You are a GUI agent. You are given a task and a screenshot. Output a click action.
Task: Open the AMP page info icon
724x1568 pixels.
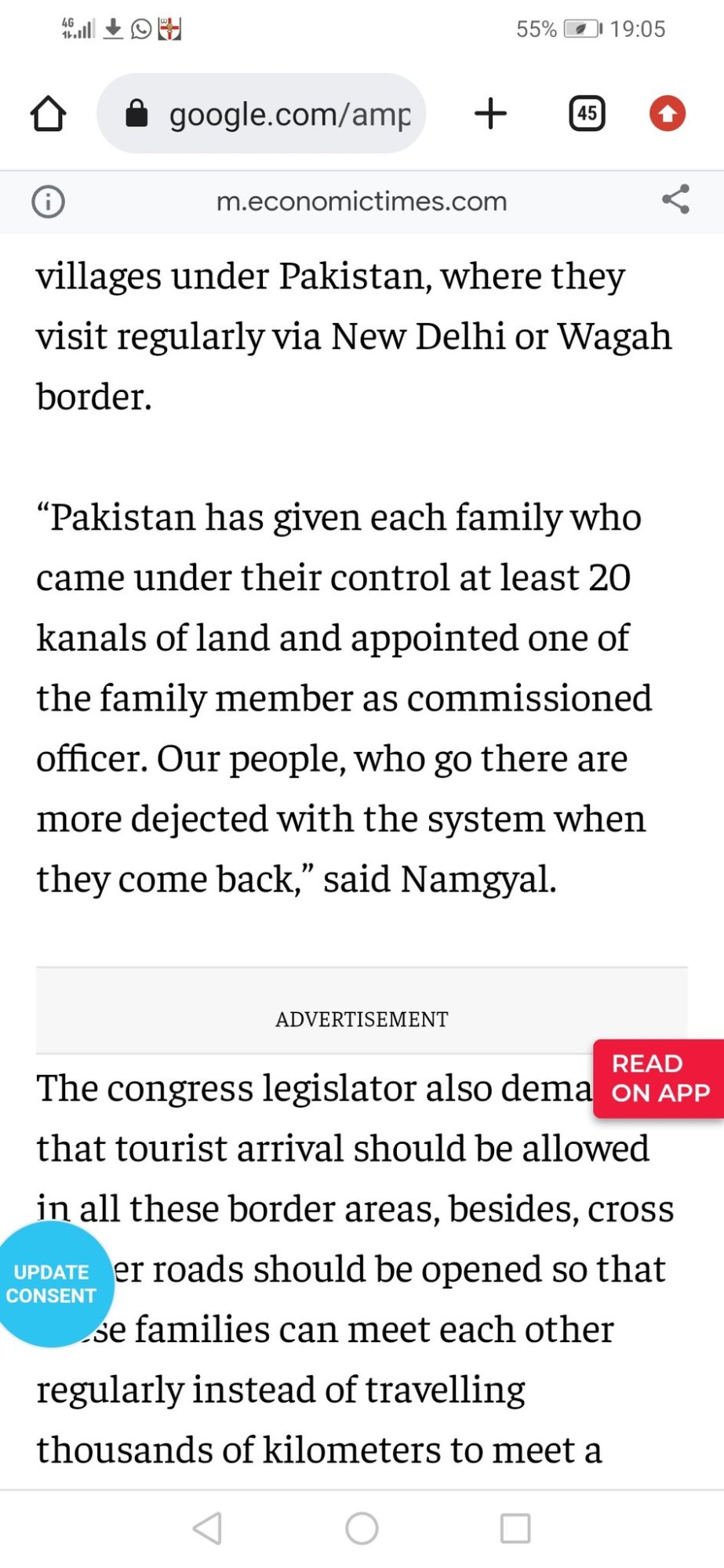click(x=48, y=201)
